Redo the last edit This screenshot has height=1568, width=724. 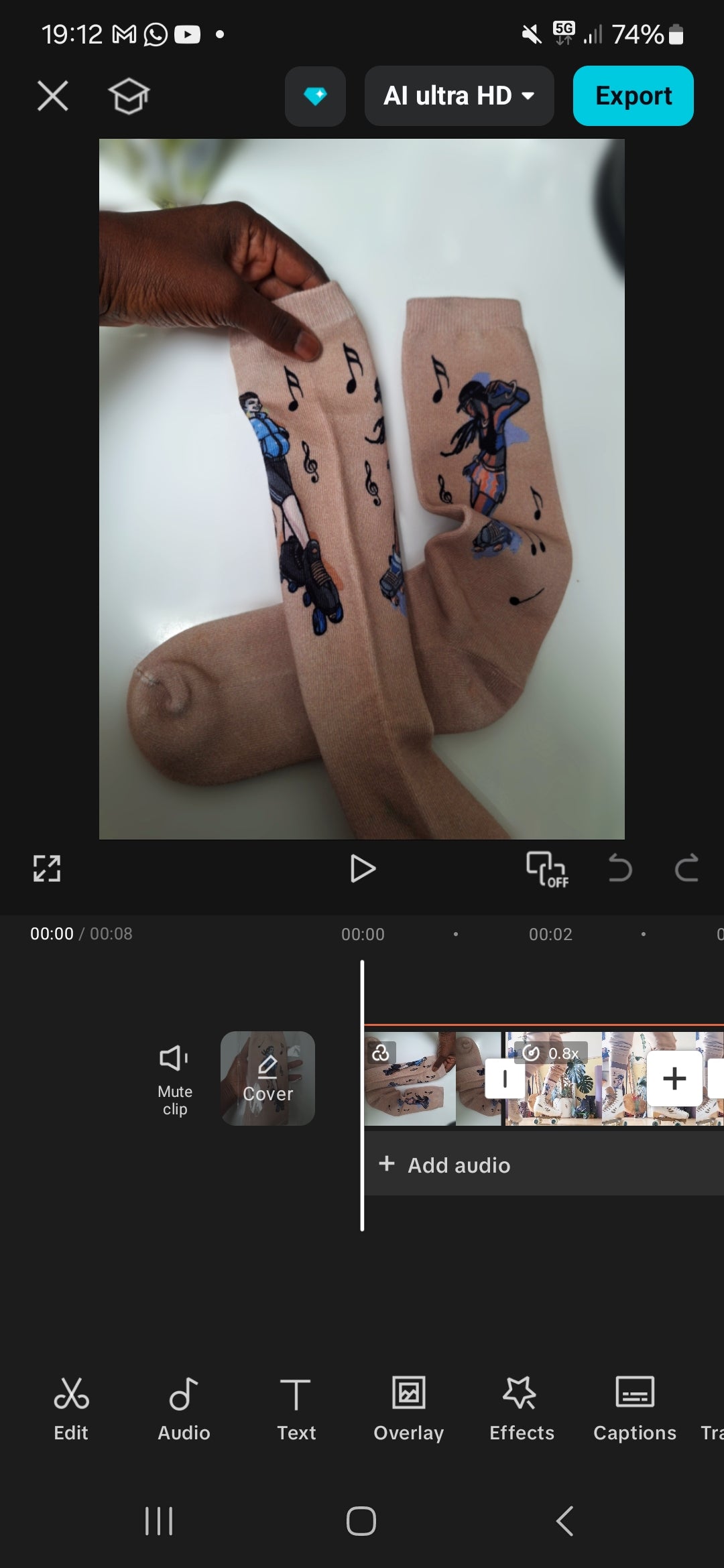click(x=686, y=868)
